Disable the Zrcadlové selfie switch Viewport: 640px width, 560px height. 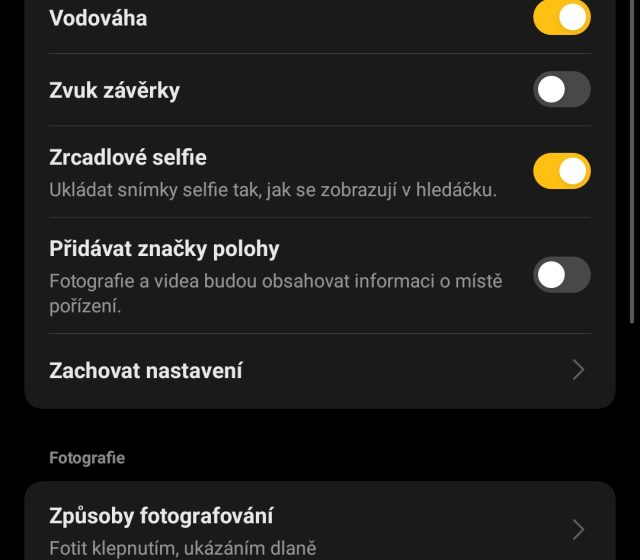561,171
